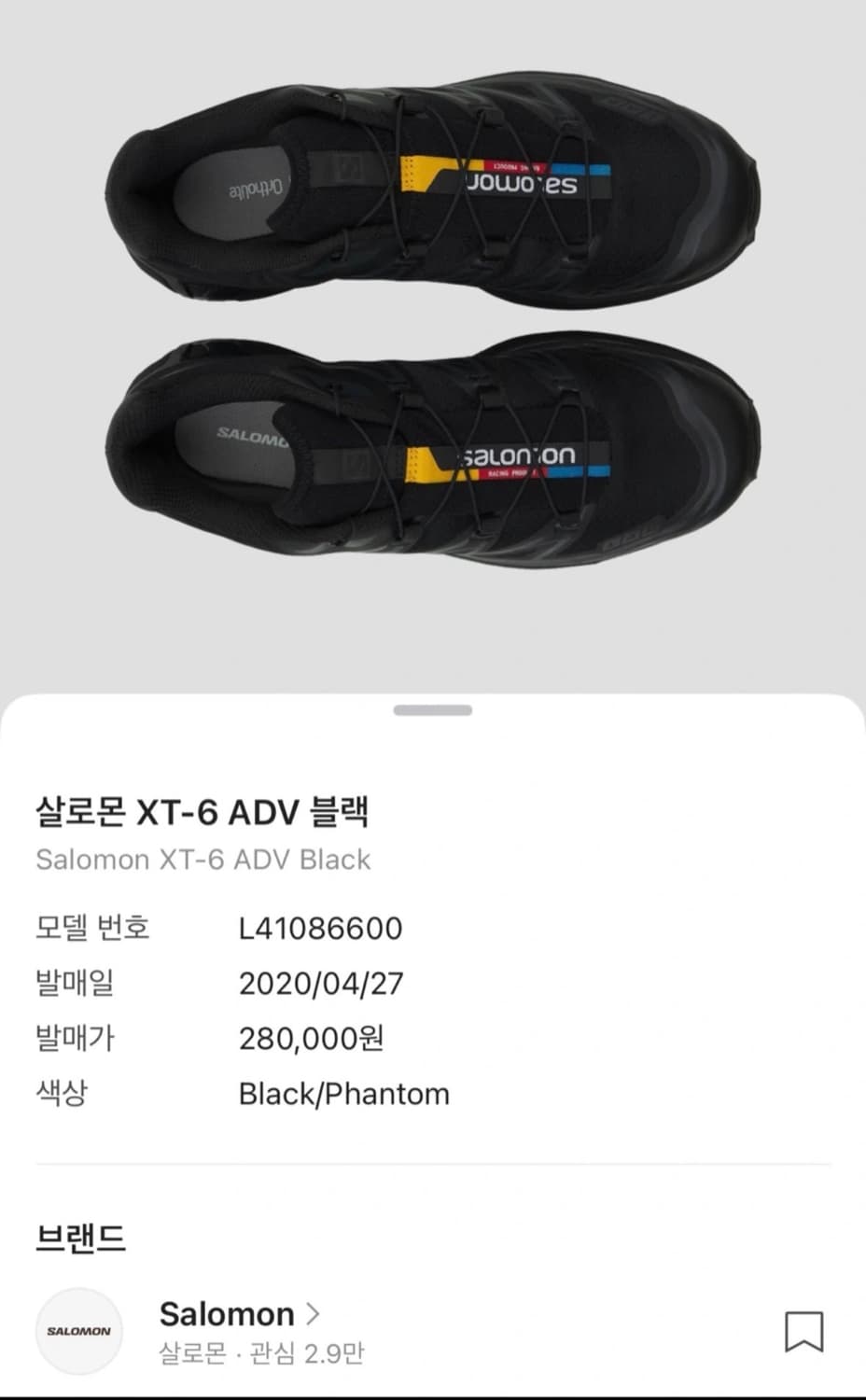Select the Salomon text inside the logo badge
Viewport: 866px width, 1400px height.
[78, 1332]
